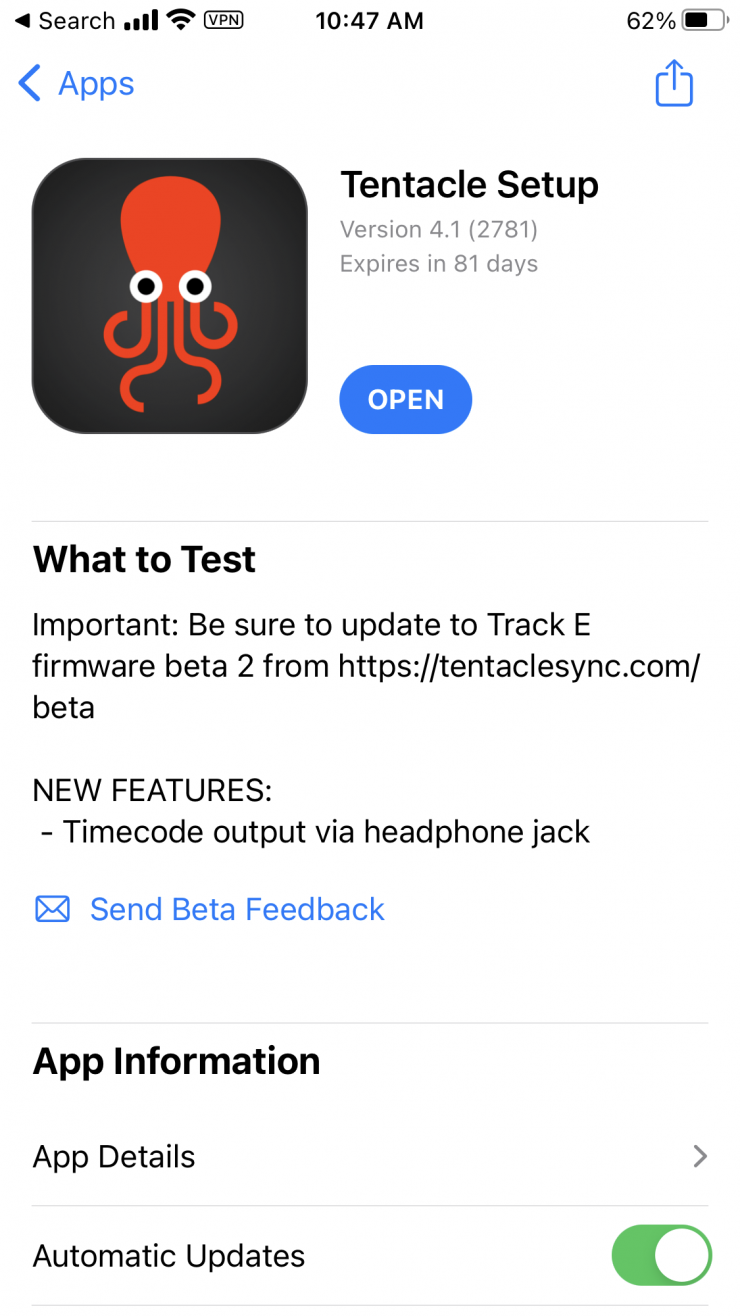Open App Details

[370, 1156]
